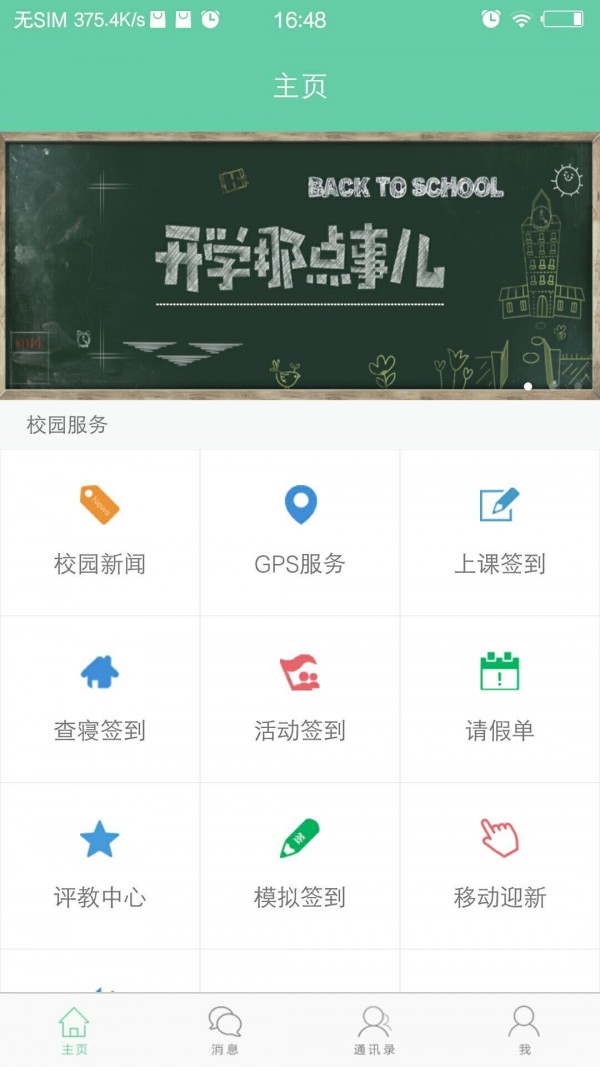Open the 开学那点事儿 banner
The image size is (600, 1067).
click(300, 265)
